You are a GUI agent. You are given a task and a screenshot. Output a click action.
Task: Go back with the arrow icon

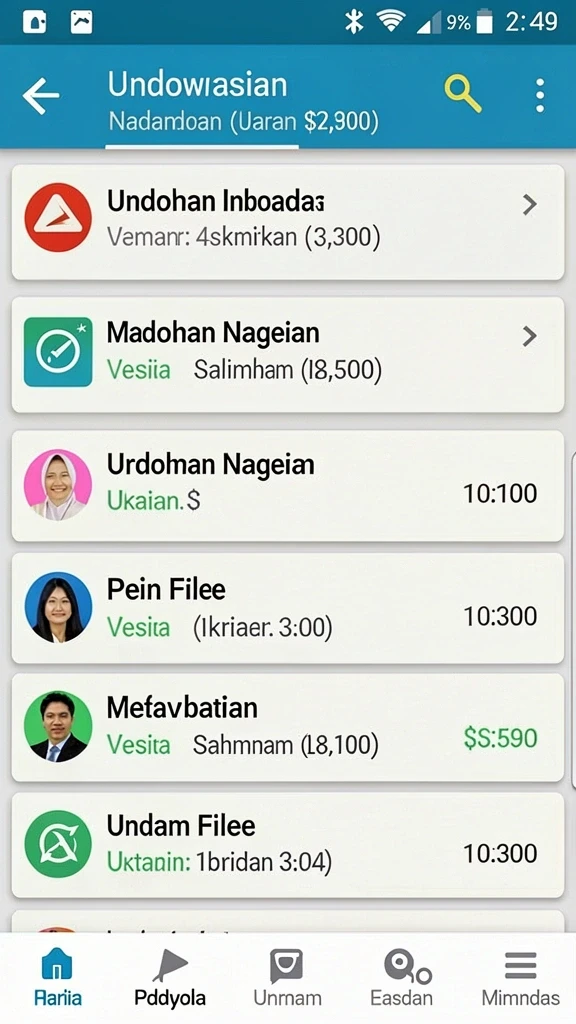click(x=41, y=96)
